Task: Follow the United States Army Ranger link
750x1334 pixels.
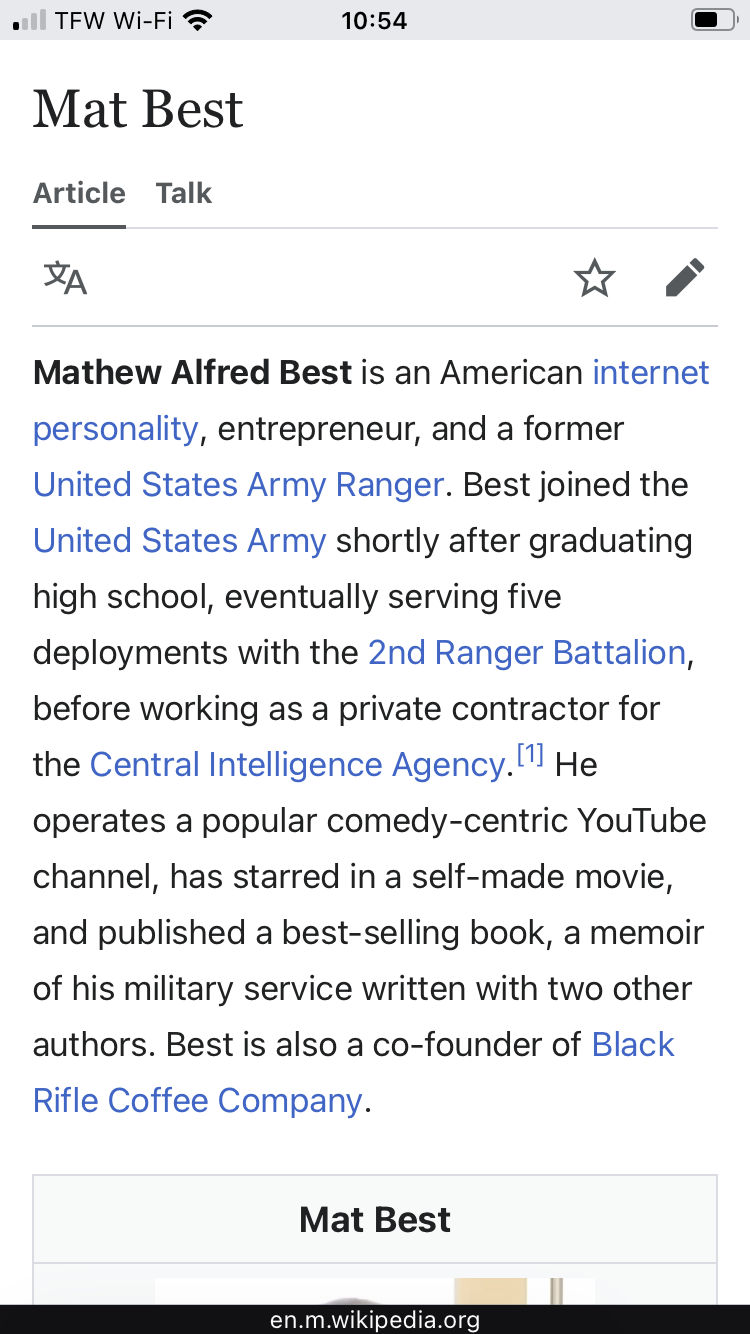Action: pyautogui.click(x=238, y=485)
